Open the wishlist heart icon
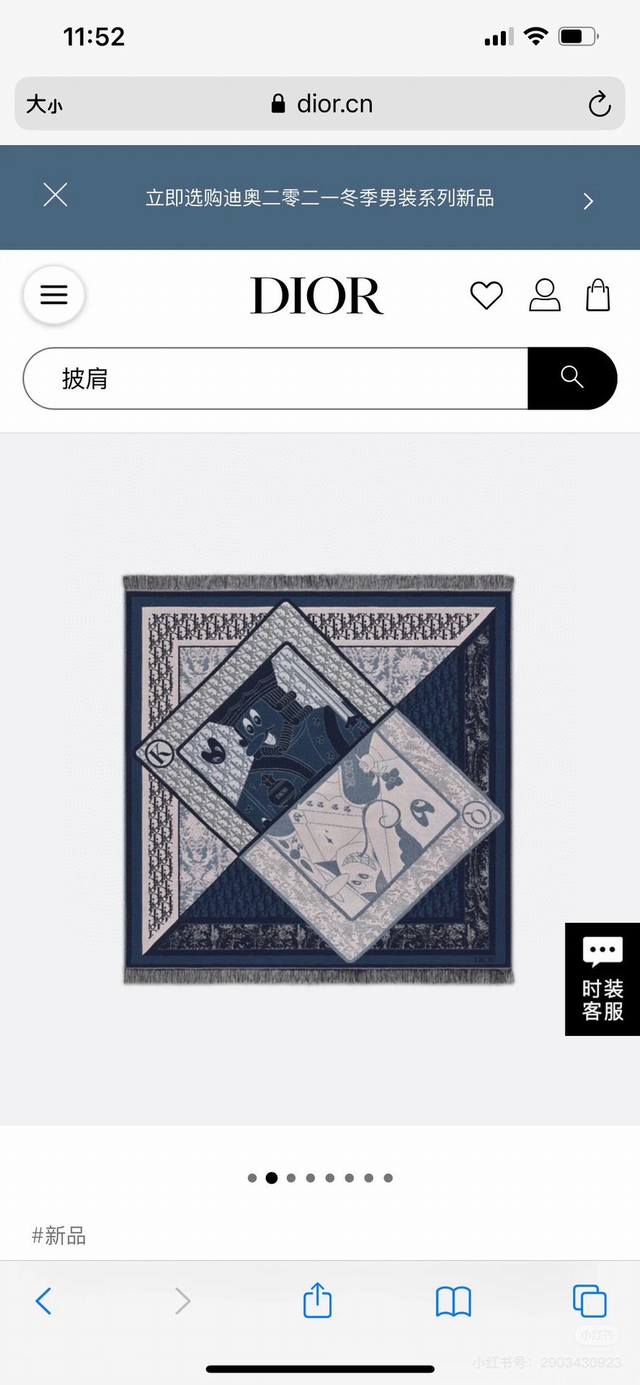This screenshot has width=640, height=1385. click(486, 295)
